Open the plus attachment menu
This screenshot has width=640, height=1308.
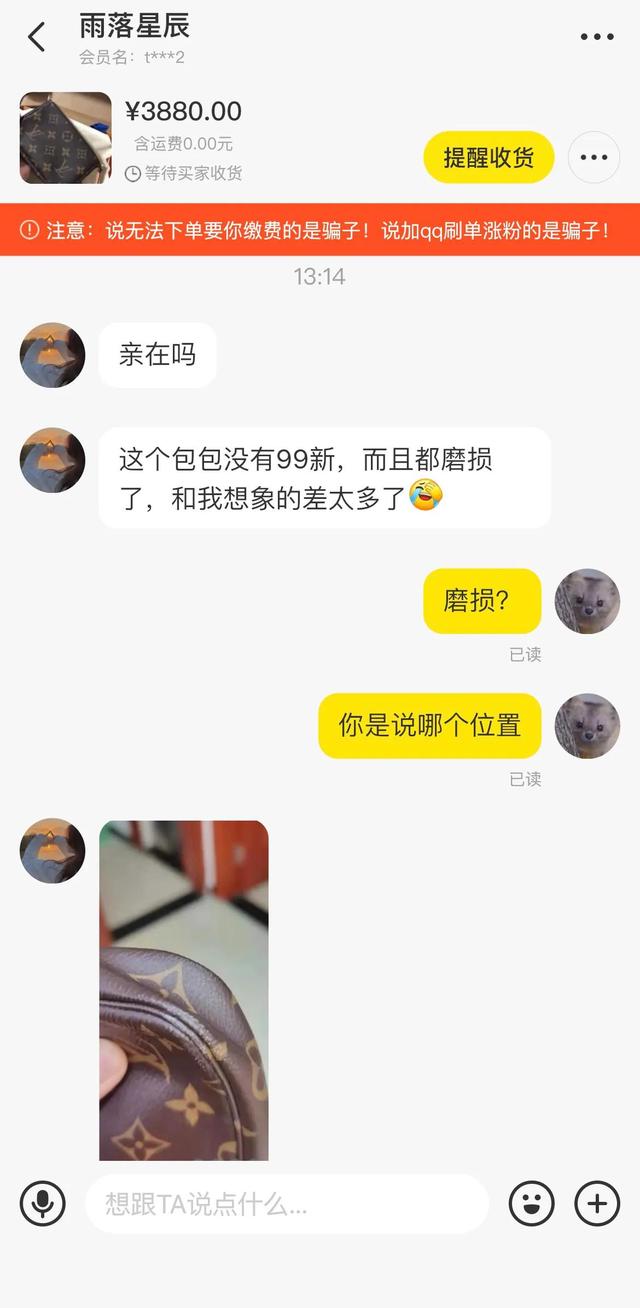[597, 1203]
